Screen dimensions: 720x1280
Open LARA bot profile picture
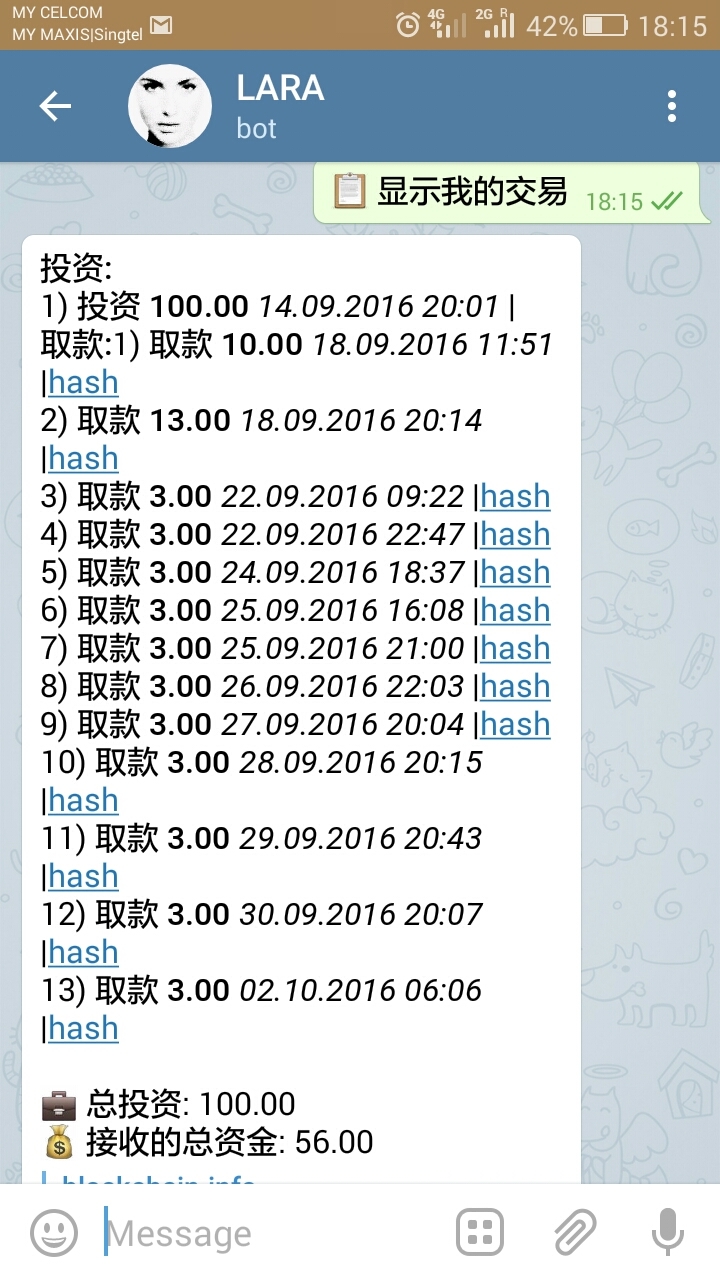[x=170, y=106]
